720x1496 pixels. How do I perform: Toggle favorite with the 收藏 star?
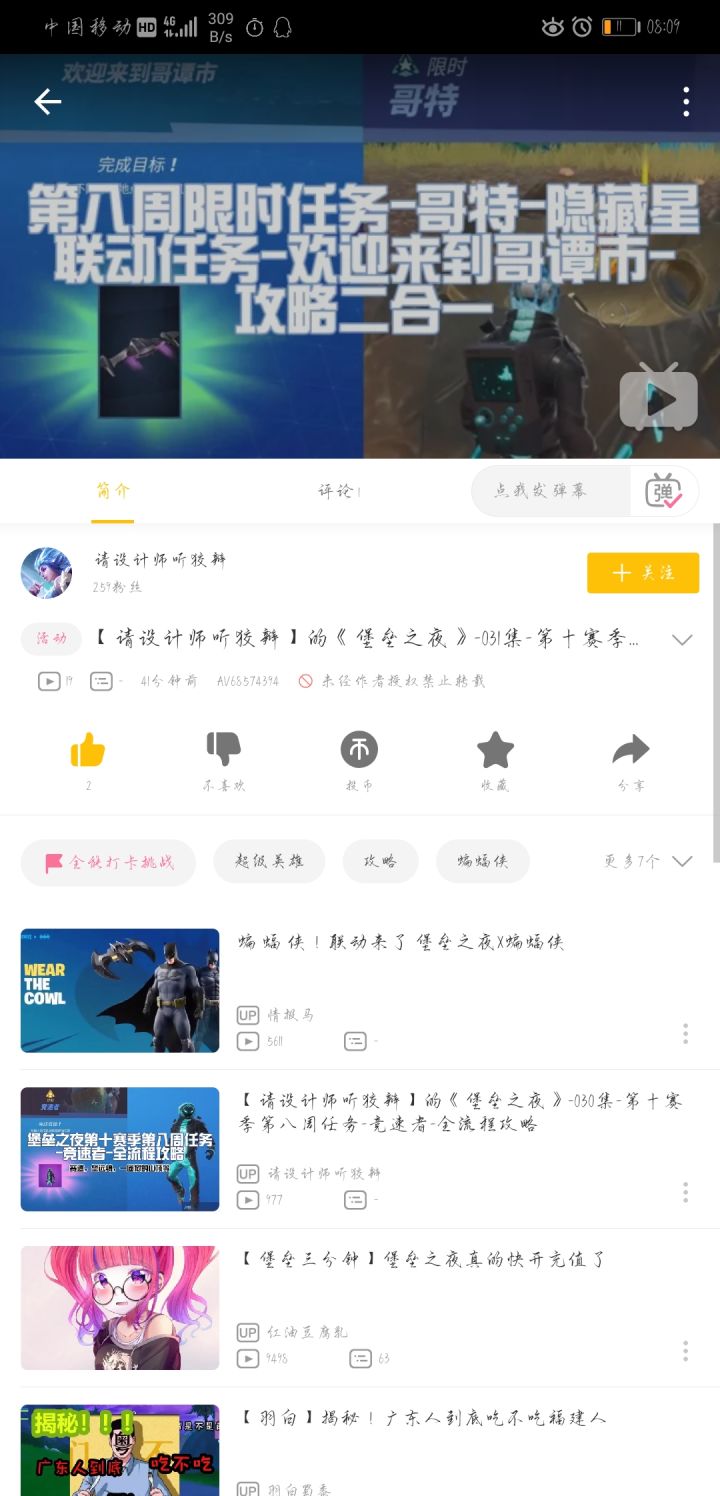coord(495,748)
